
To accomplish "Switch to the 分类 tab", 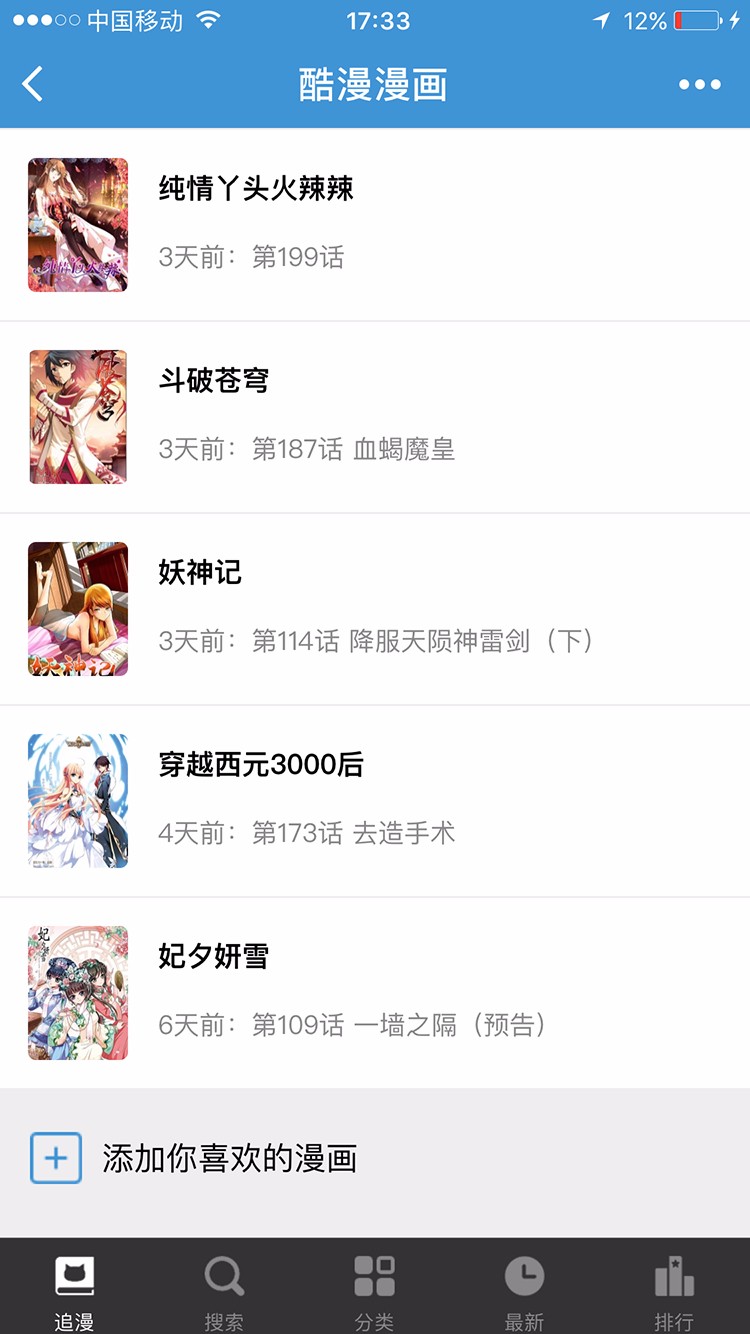I will point(375,1292).
